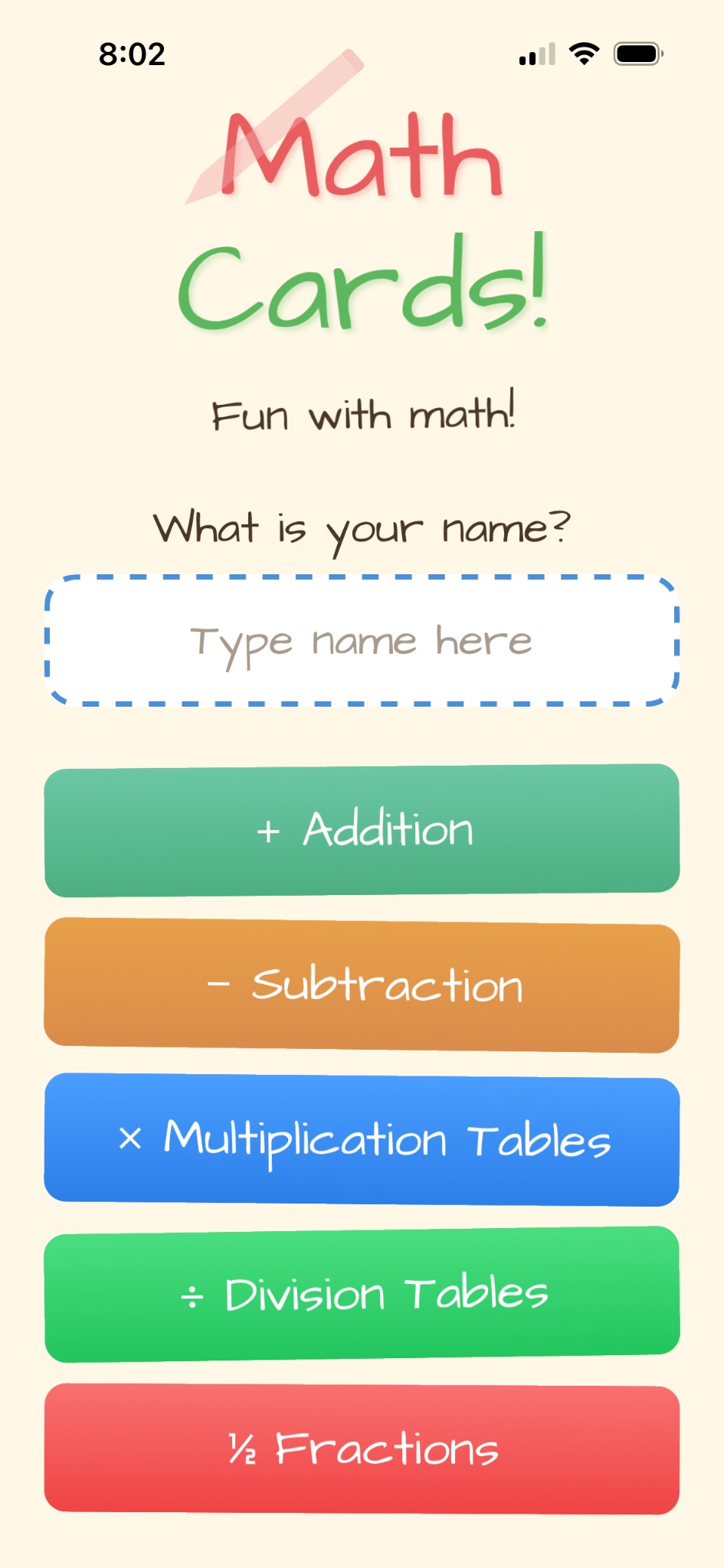
Task: Select Division Tables
Action: (362, 1294)
